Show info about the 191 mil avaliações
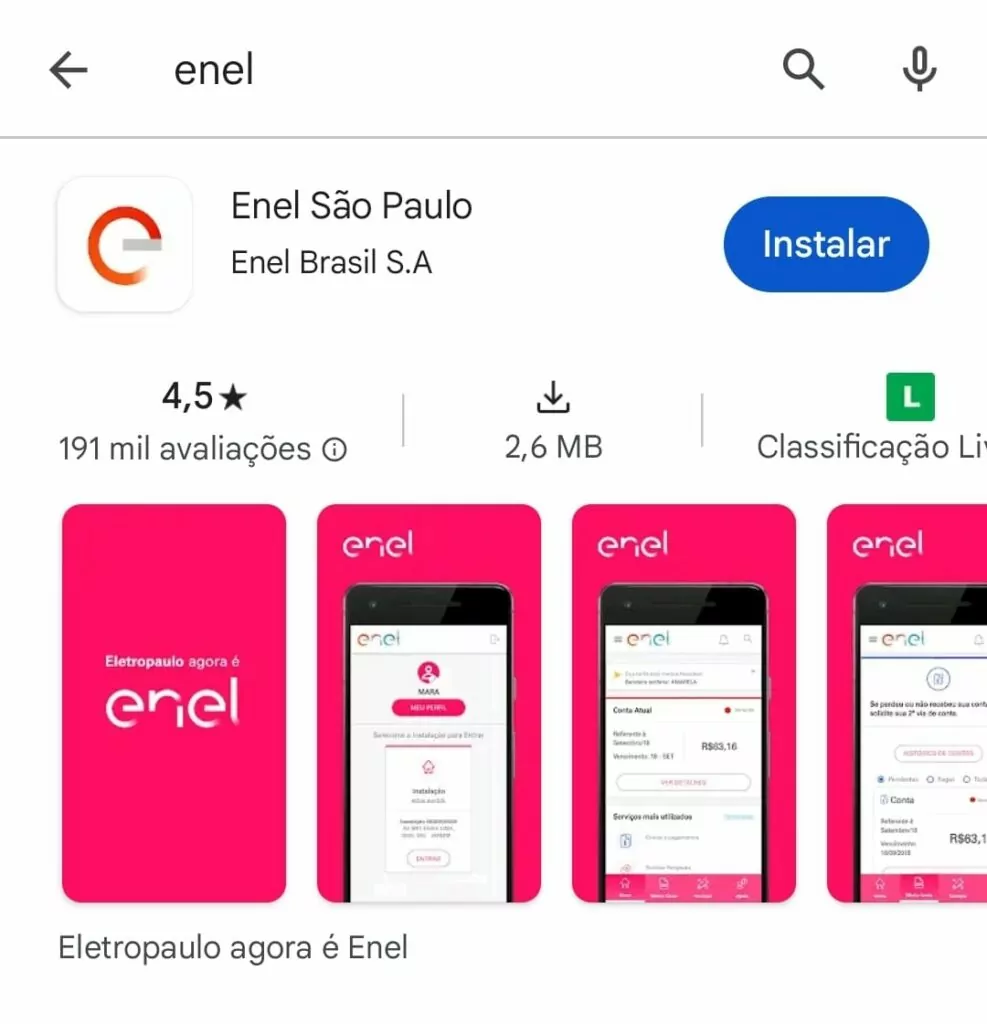This screenshot has width=987, height=1024. point(334,450)
